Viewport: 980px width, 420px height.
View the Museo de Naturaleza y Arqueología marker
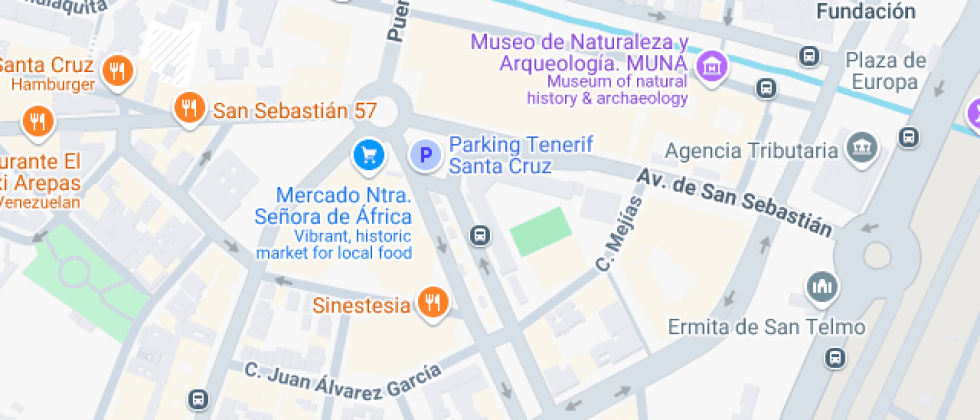(712, 67)
